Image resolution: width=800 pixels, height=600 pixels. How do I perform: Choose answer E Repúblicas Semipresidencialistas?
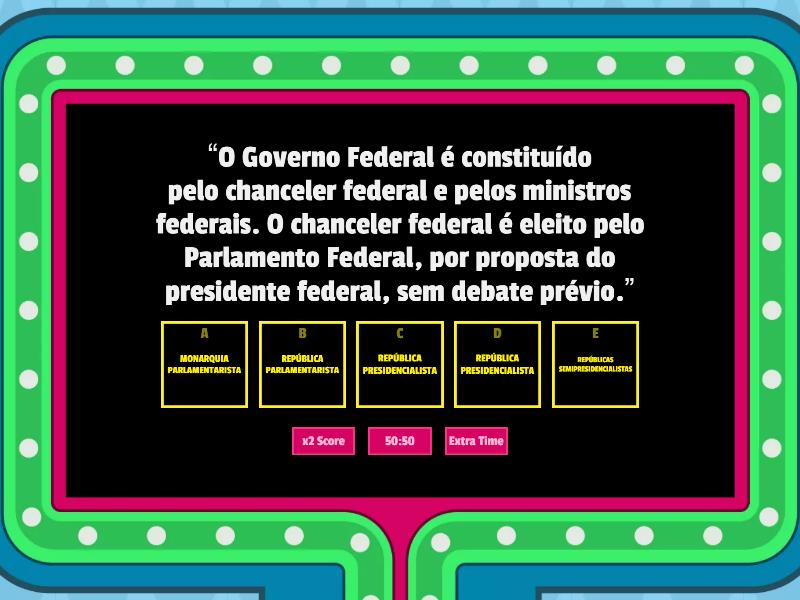[x=595, y=364]
